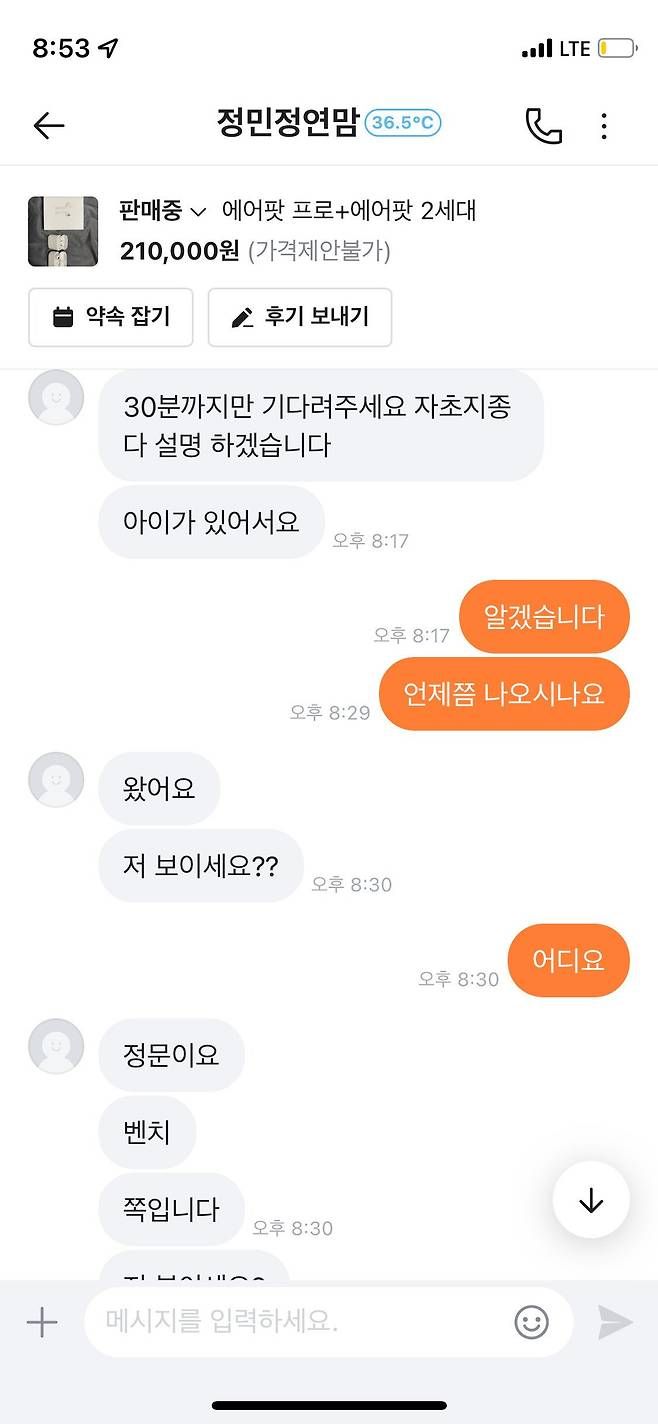View the profile avatar beside 왔어요
Screen dimensions: 658x1424
click(56, 779)
